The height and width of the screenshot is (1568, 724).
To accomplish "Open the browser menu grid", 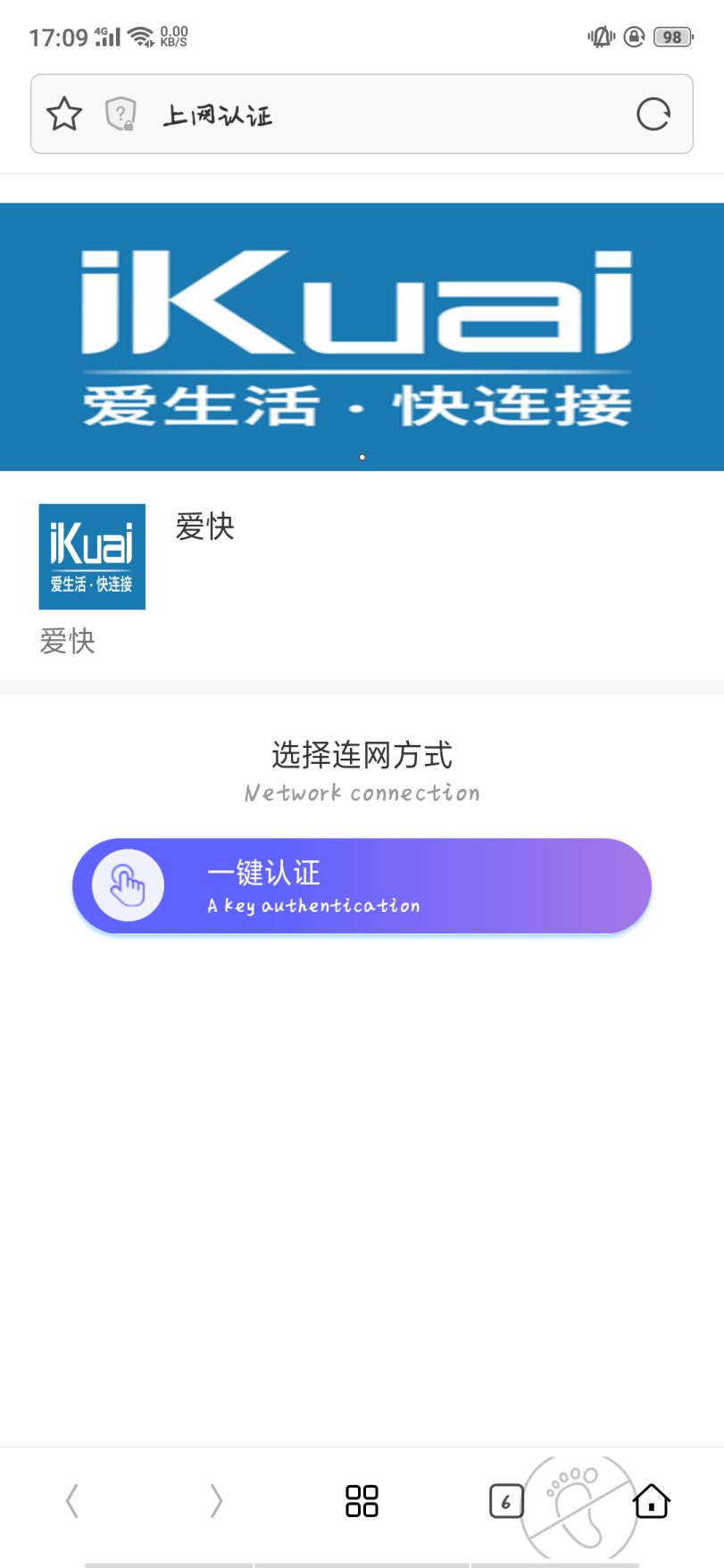I will [362, 1501].
